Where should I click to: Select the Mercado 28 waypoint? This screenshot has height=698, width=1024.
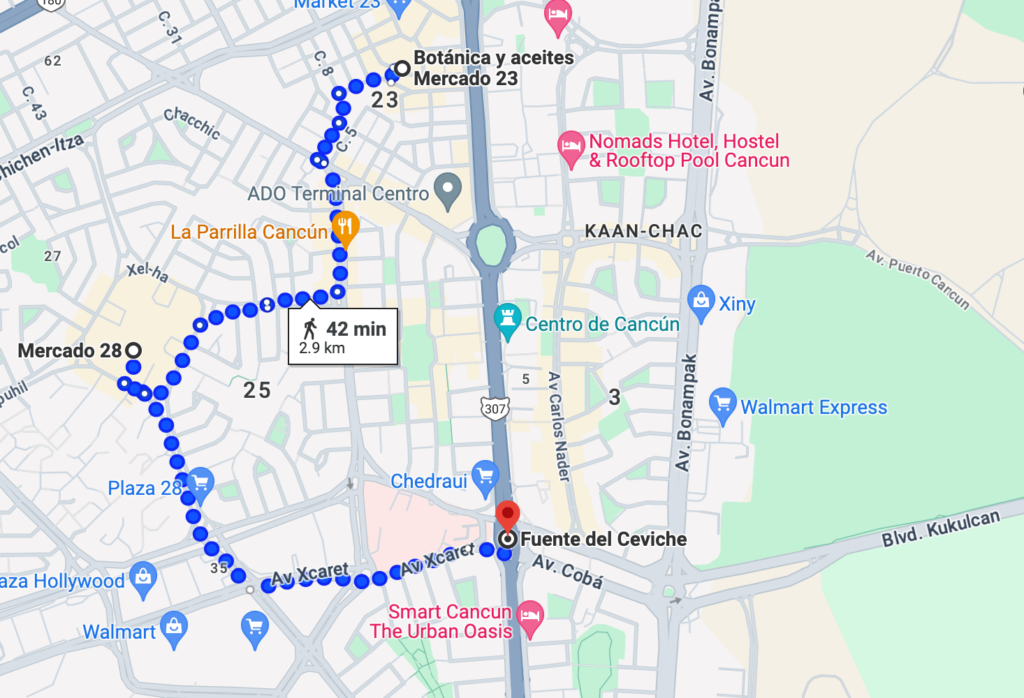coord(133,350)
